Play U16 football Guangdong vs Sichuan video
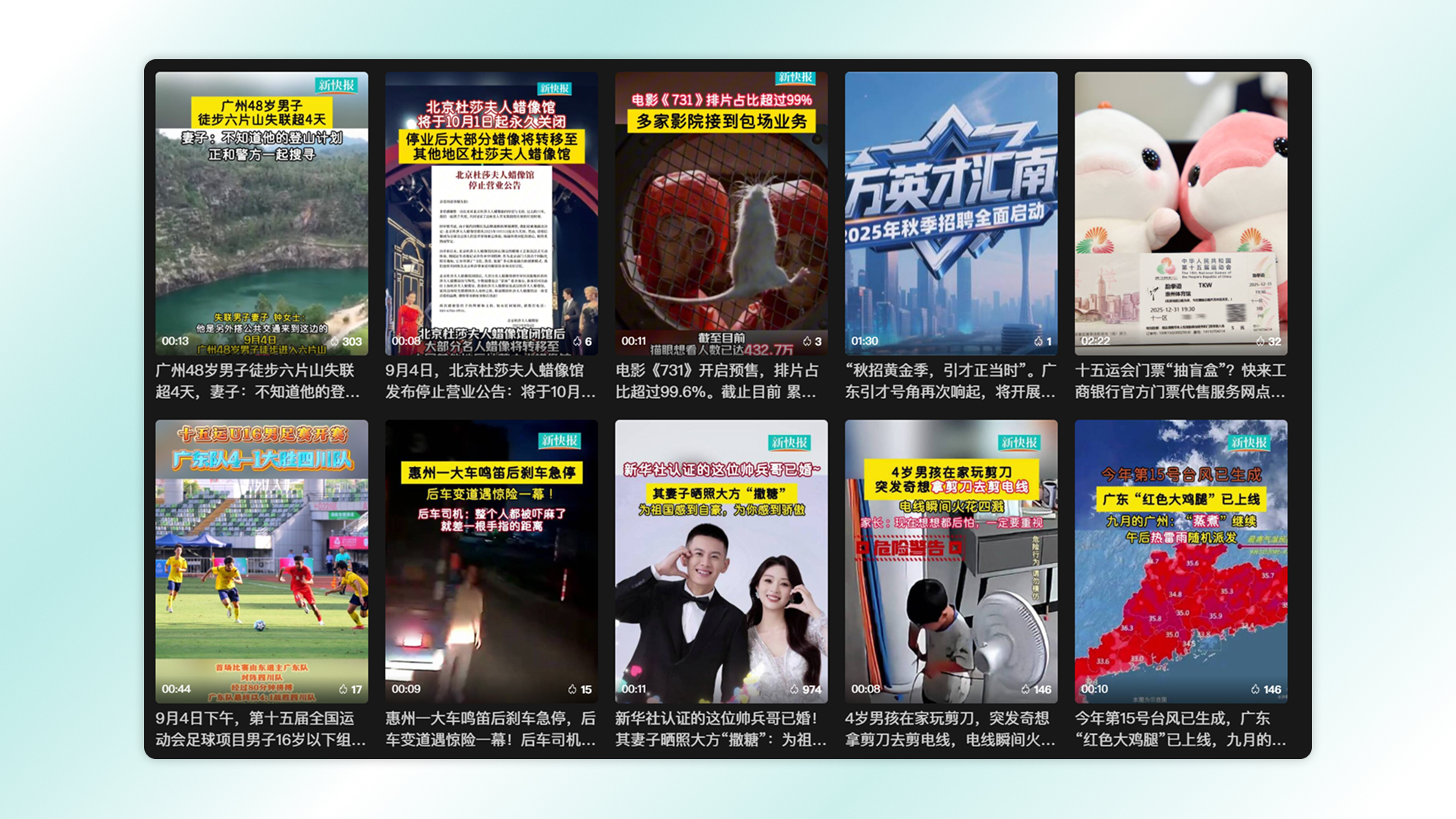This screenshot has width=1456, height=819. point(262,561)
